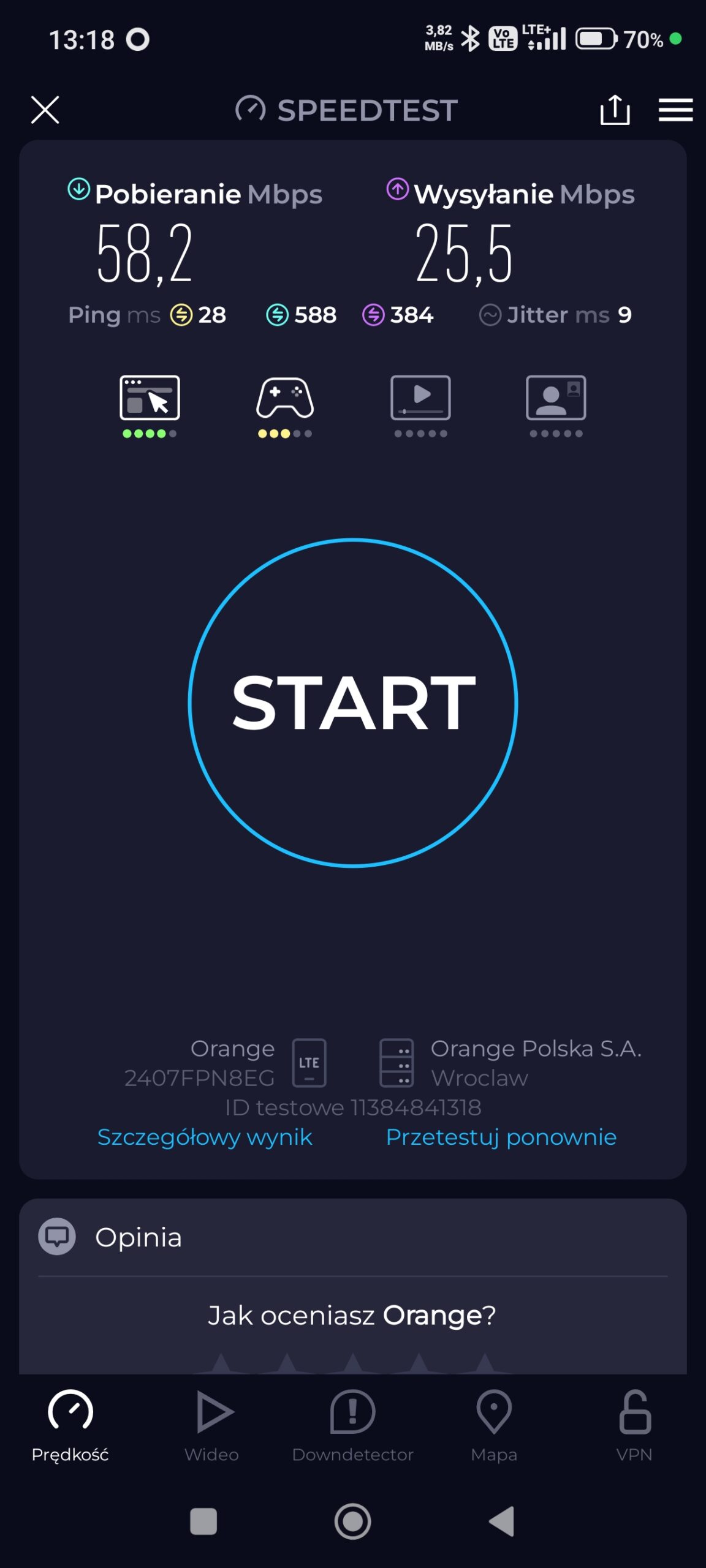Image resolution: width=706 pixels, height=1568 pixels.
Task: View the video streaming experience rating
Action: 421,405
